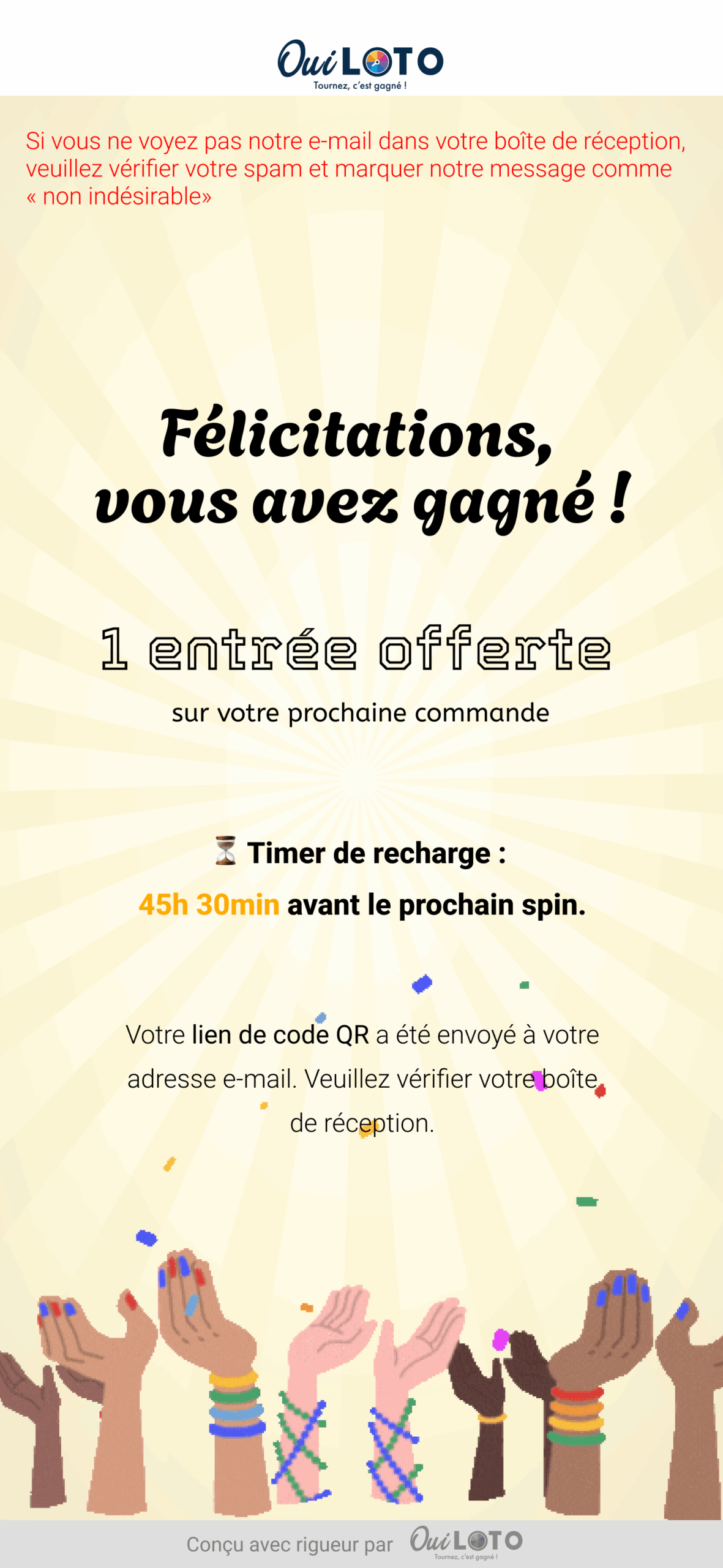Viewport: 723px width, 1568px height.
Task: Open the OuiLOTO link in the footer
Action: pos(466,1543)
